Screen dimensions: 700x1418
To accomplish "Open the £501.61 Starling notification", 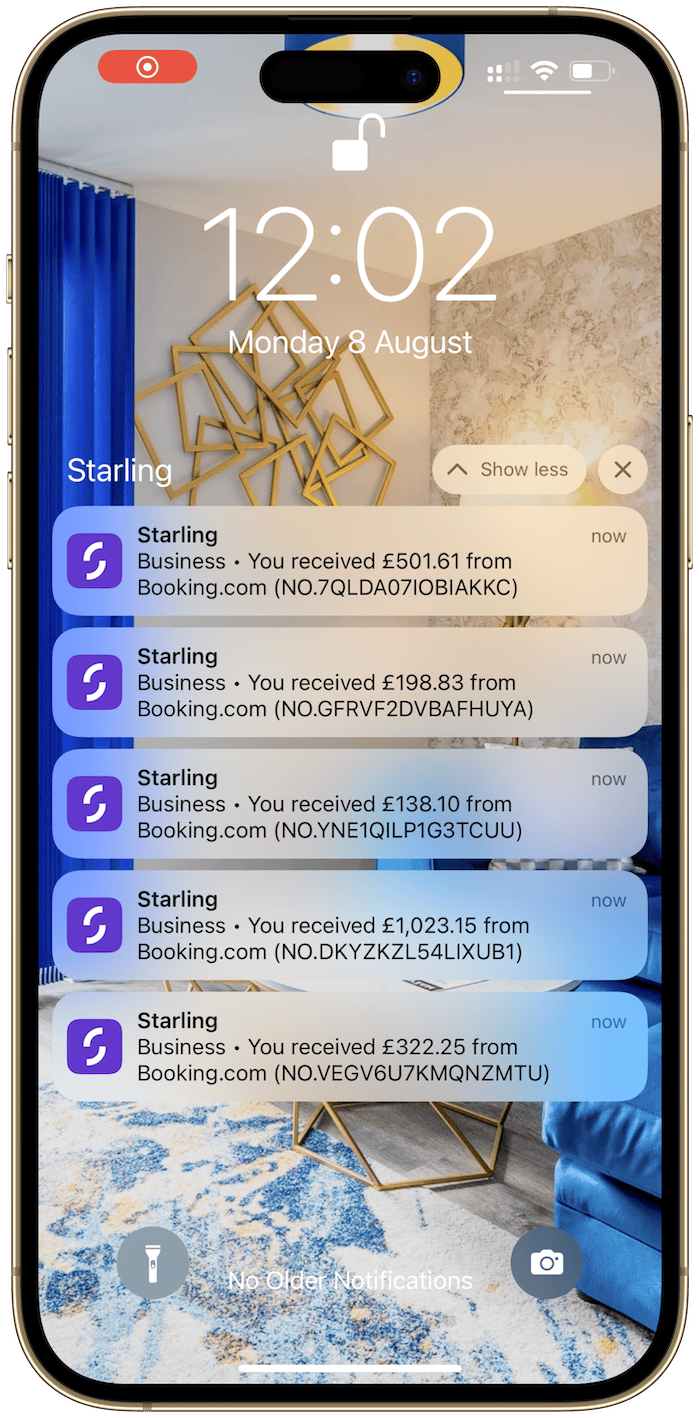I will (350, 561).
